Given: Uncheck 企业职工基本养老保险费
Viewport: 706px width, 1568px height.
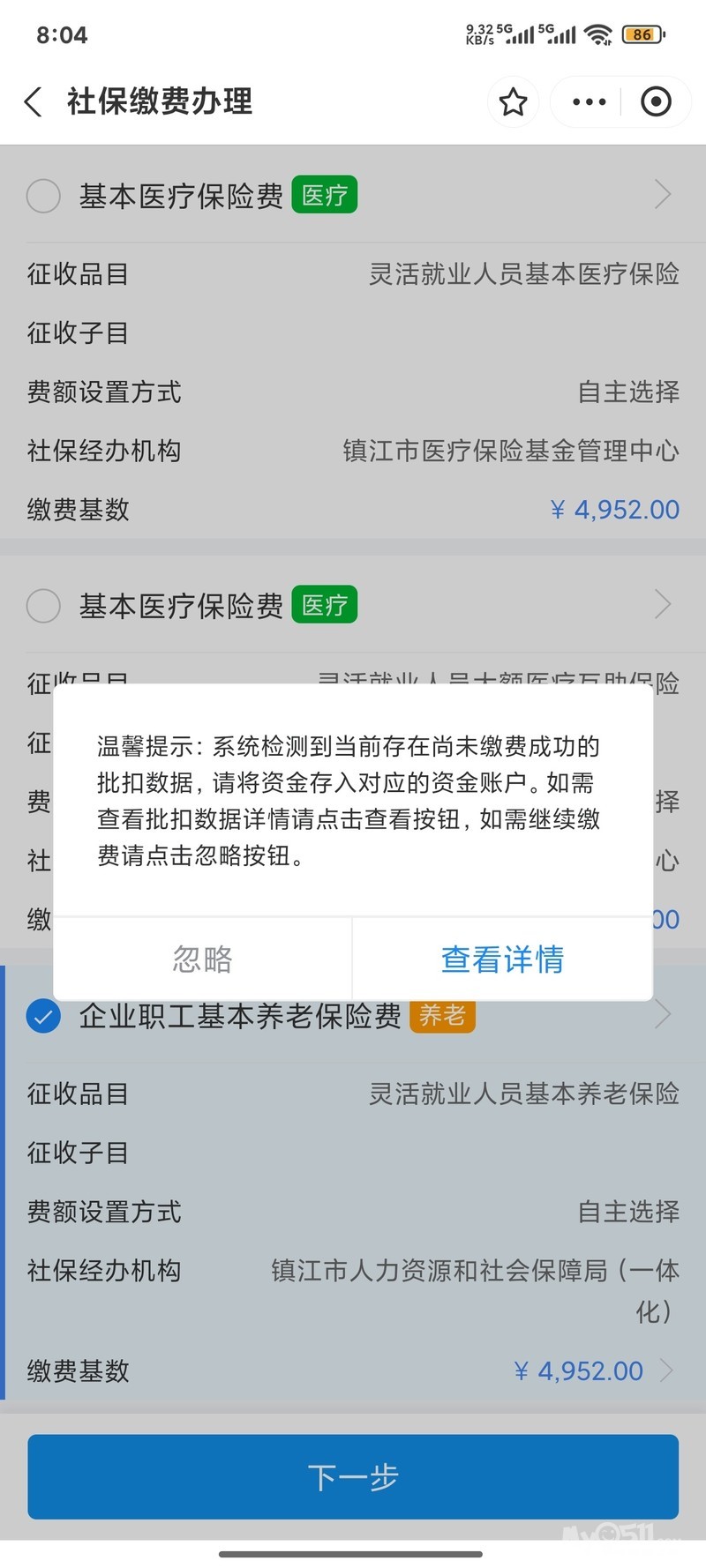Looking at the screenshot, I should point(43,1017).
